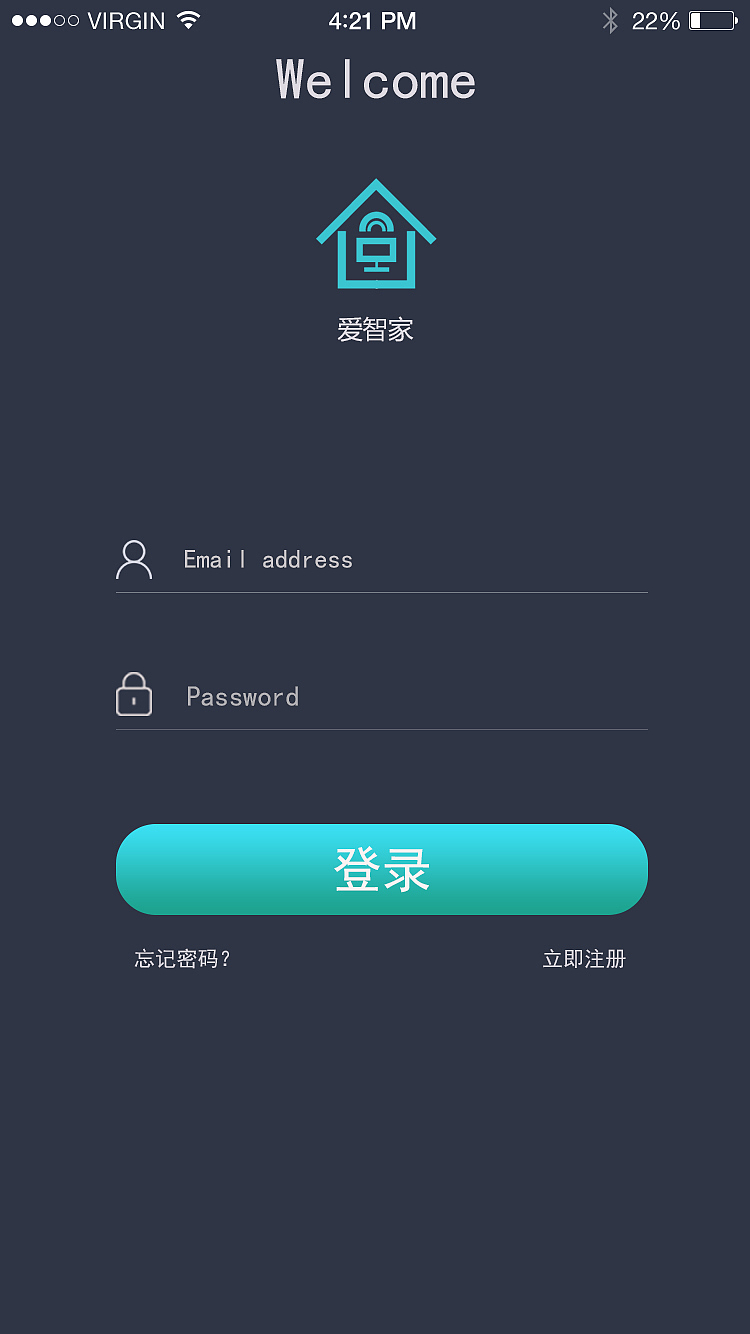The width and height of the screenshot is (750, 1334).
Task: Click the padlock icon beside Password
Action: coord(134,694)
